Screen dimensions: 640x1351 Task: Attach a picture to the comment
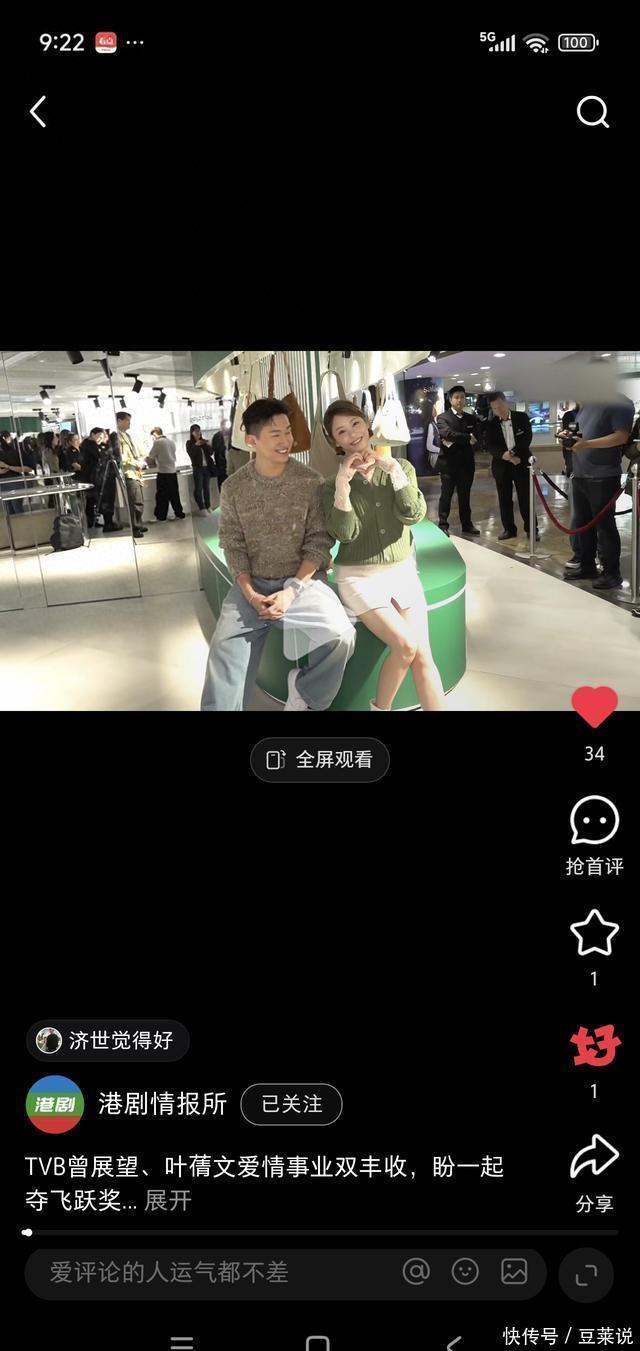514,1272
